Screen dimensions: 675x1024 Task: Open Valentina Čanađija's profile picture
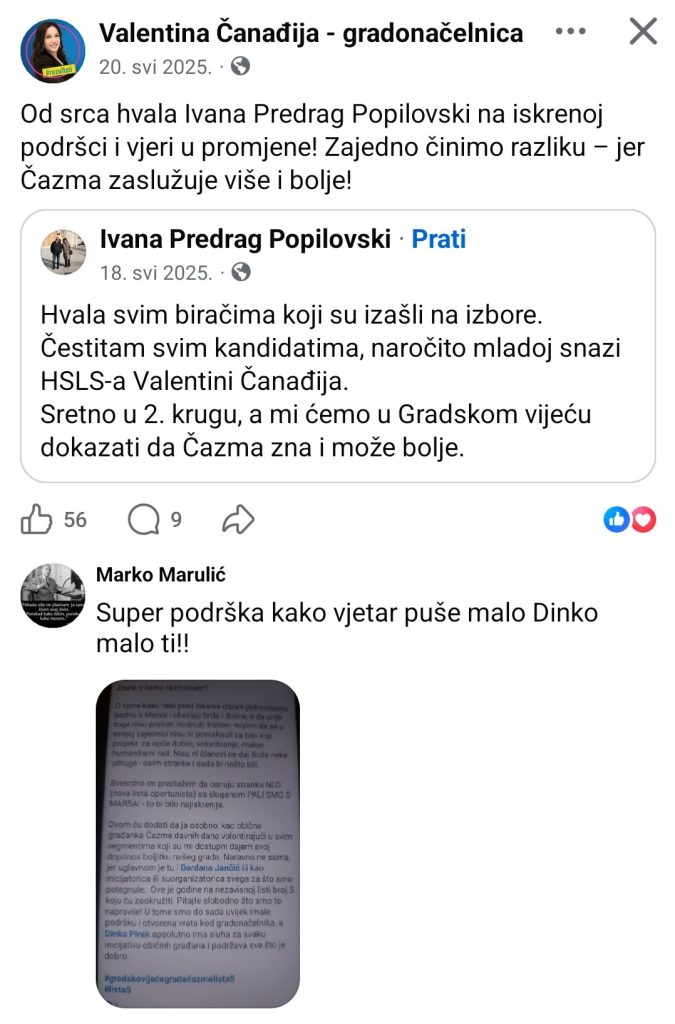(53, 50)
